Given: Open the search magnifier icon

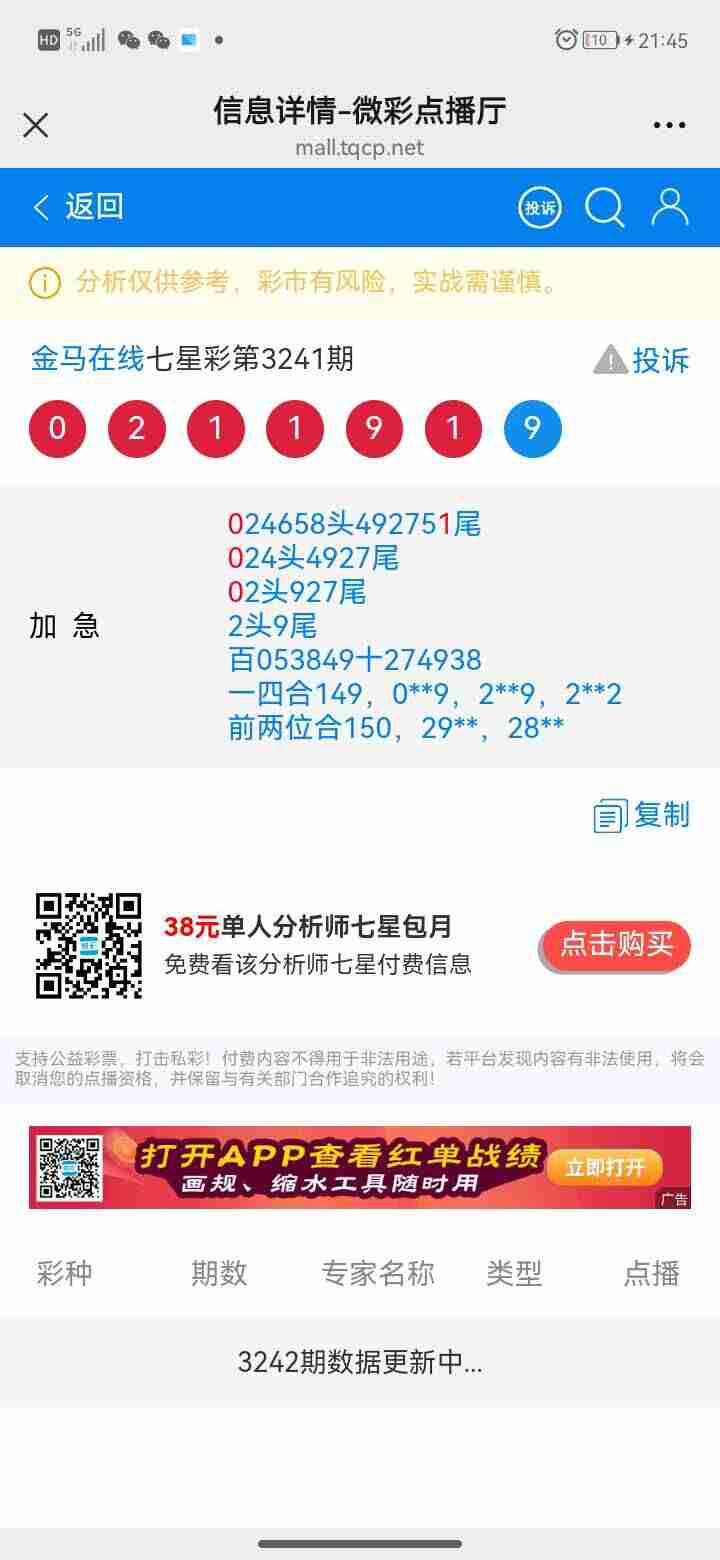Looking at the screenshot, I should point(604,207).
